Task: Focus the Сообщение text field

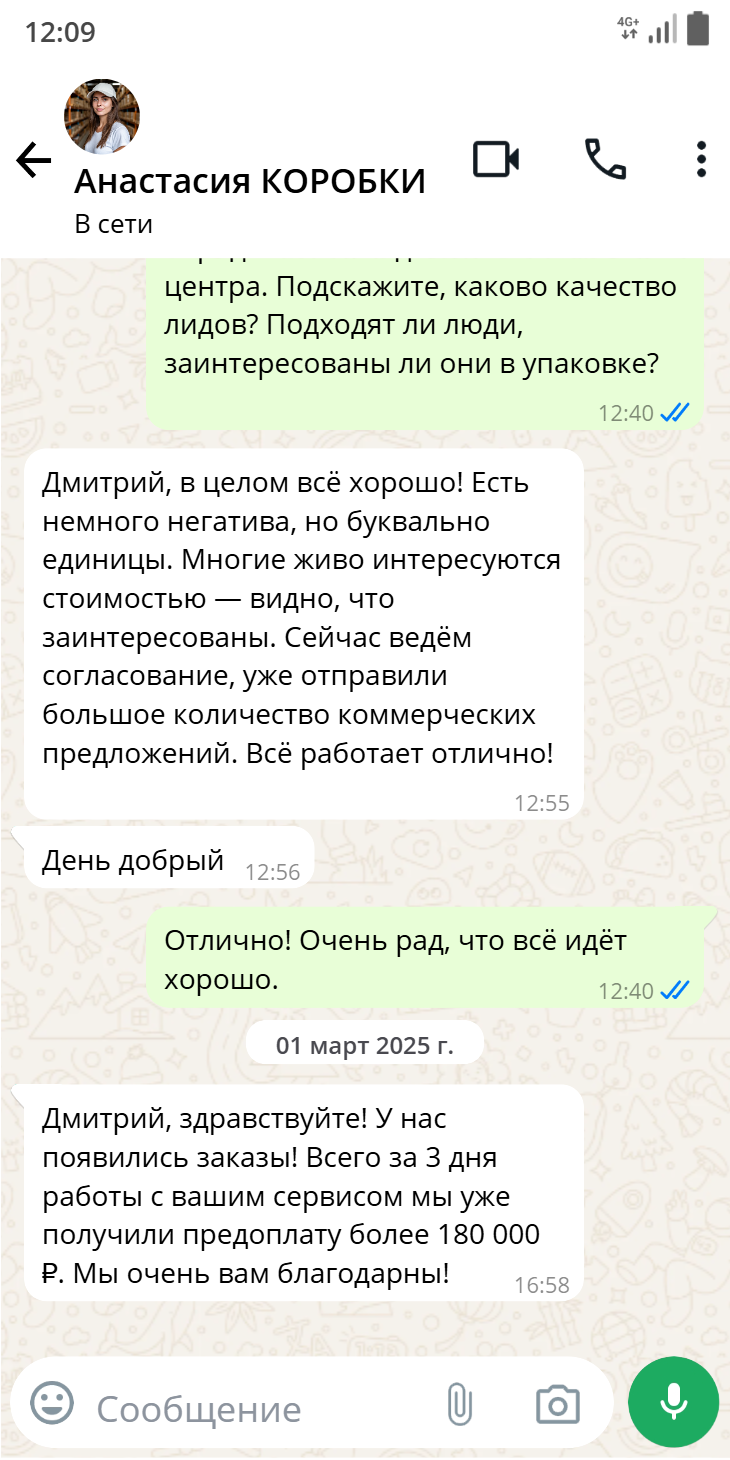Action: pyautogui.click(x=250, y=1408)
